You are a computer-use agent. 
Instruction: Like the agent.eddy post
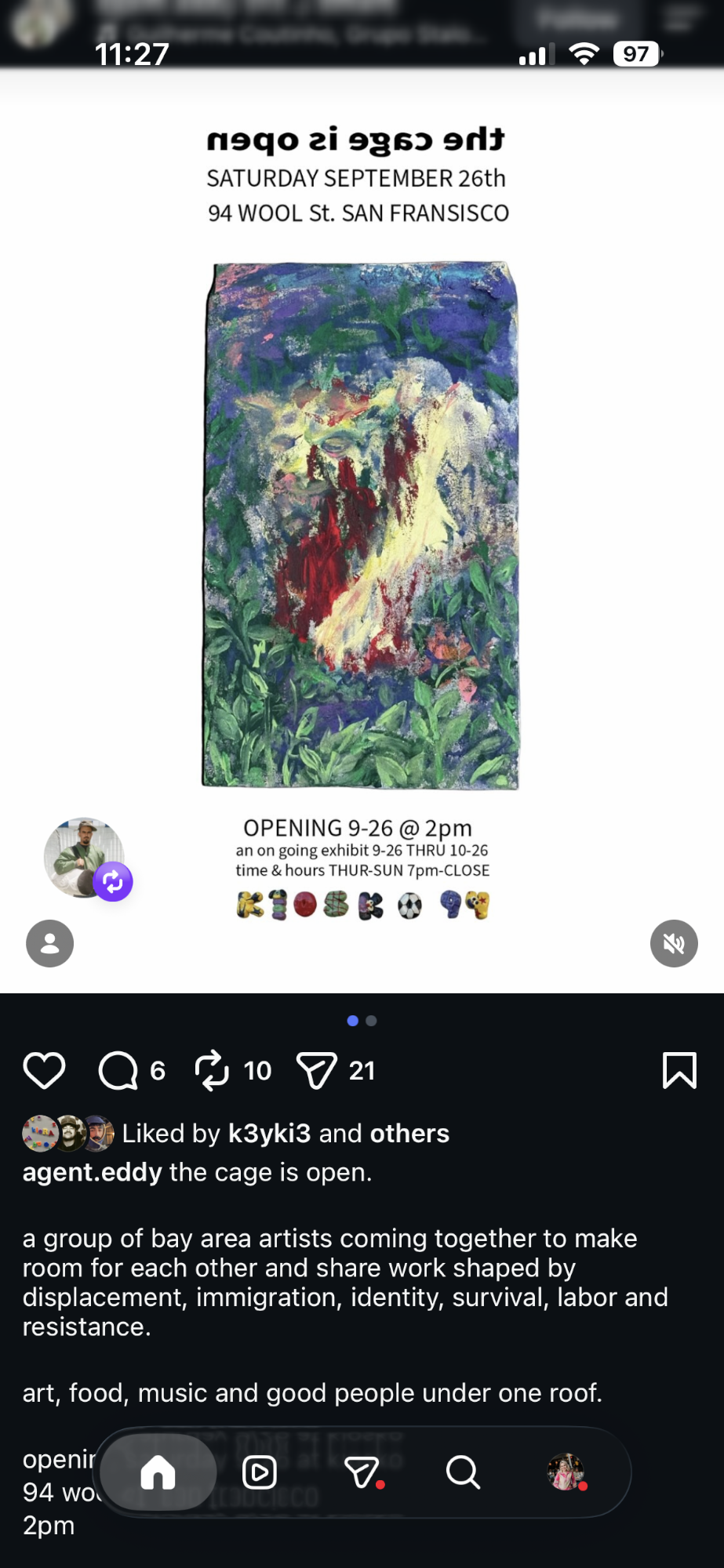(x=44, y=1070)
